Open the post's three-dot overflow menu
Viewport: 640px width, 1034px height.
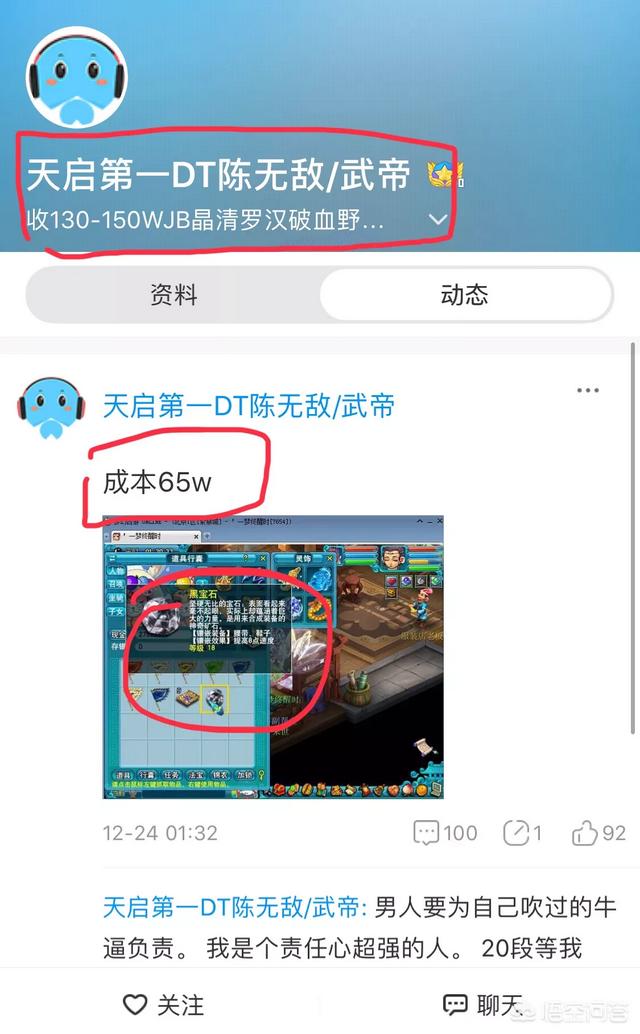point(588,390)
